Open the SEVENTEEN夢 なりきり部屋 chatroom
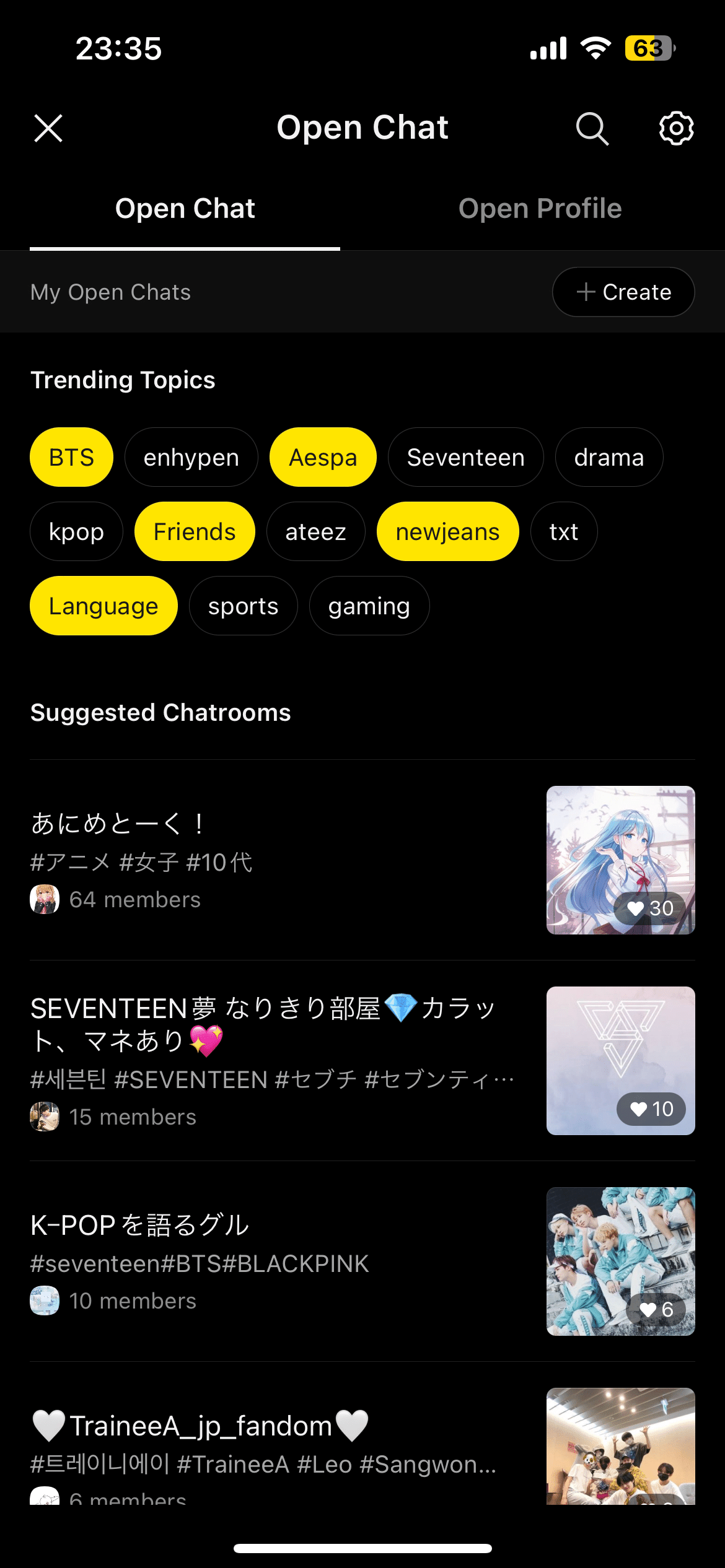 tap(279, 1060)
